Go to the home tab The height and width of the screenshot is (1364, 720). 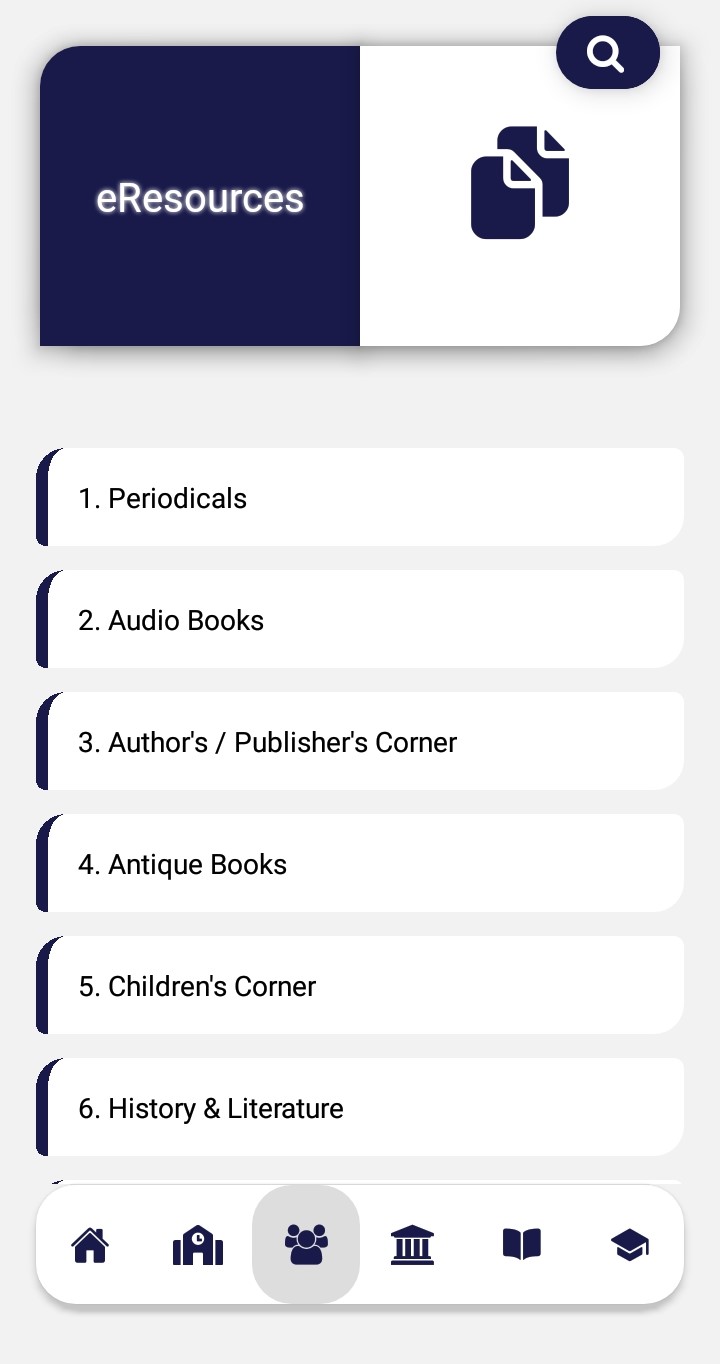(90, 1245)
